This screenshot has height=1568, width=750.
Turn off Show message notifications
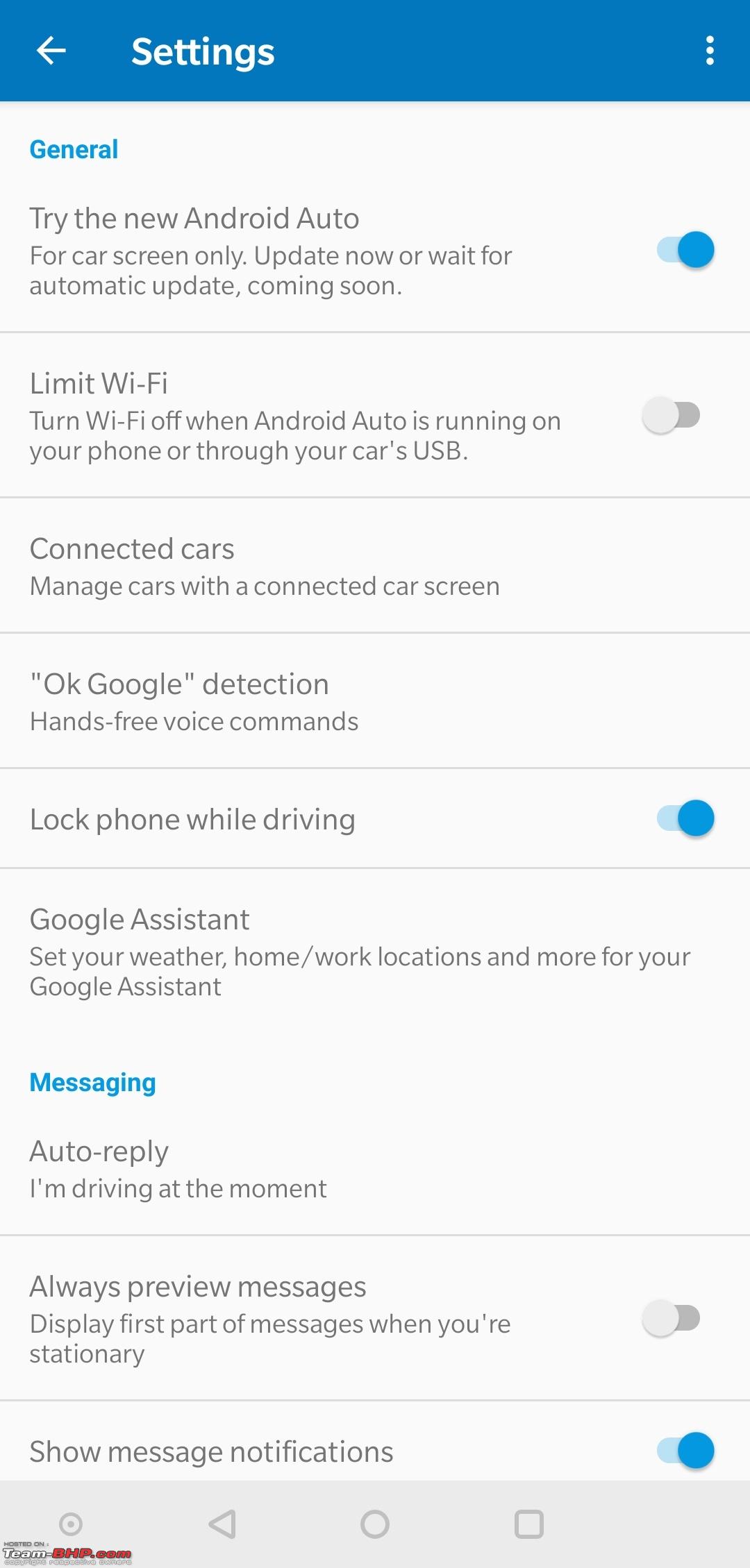685,1451
